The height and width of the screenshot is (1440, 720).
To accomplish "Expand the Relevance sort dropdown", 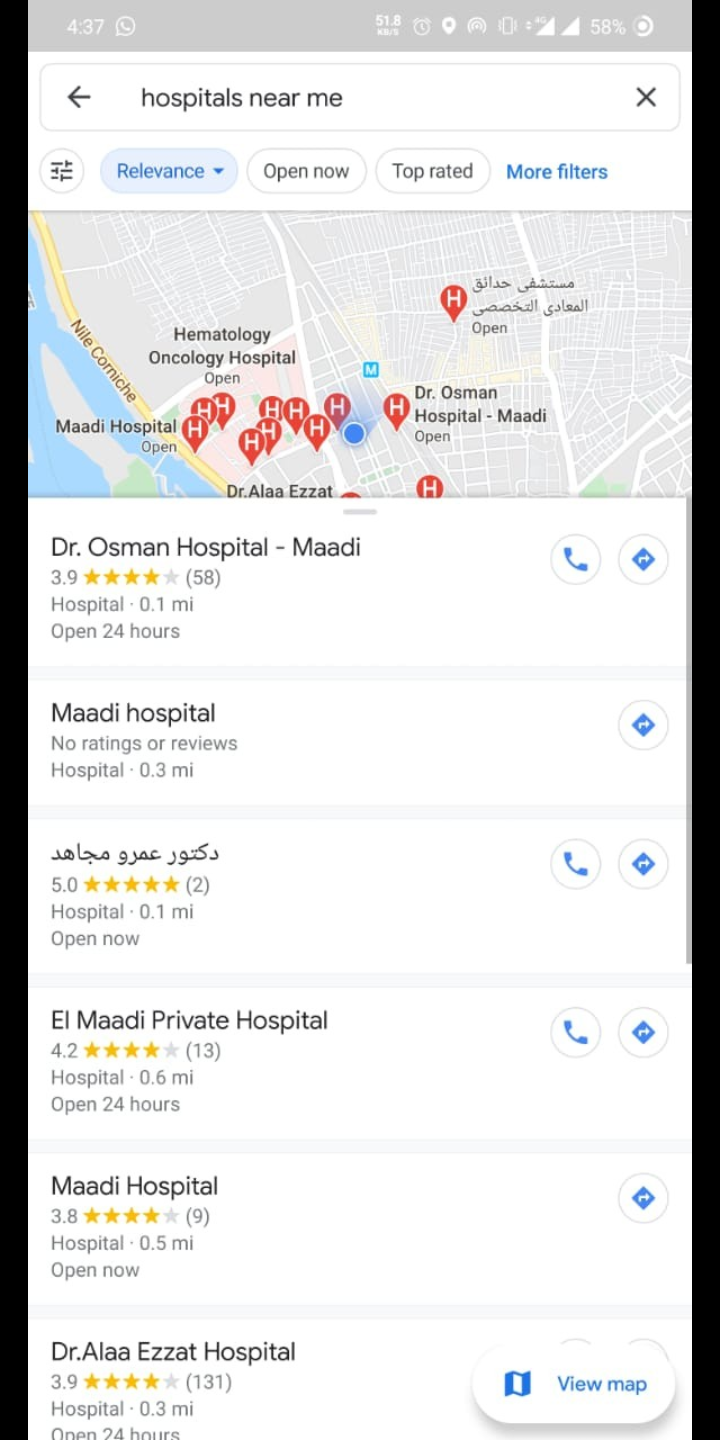I will tap(169, 171).
